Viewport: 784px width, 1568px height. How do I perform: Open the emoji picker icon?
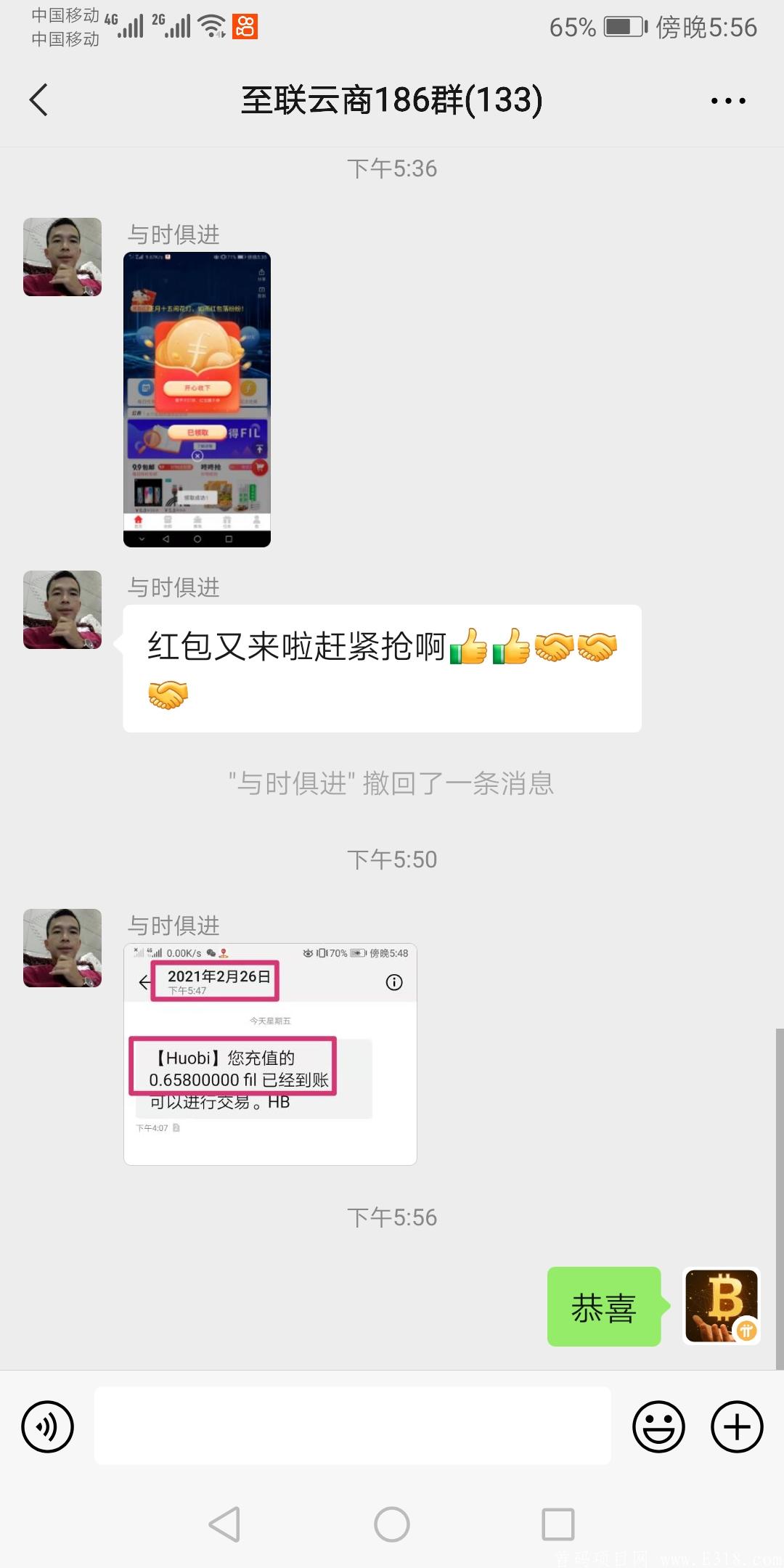[x=659, y=1426]
